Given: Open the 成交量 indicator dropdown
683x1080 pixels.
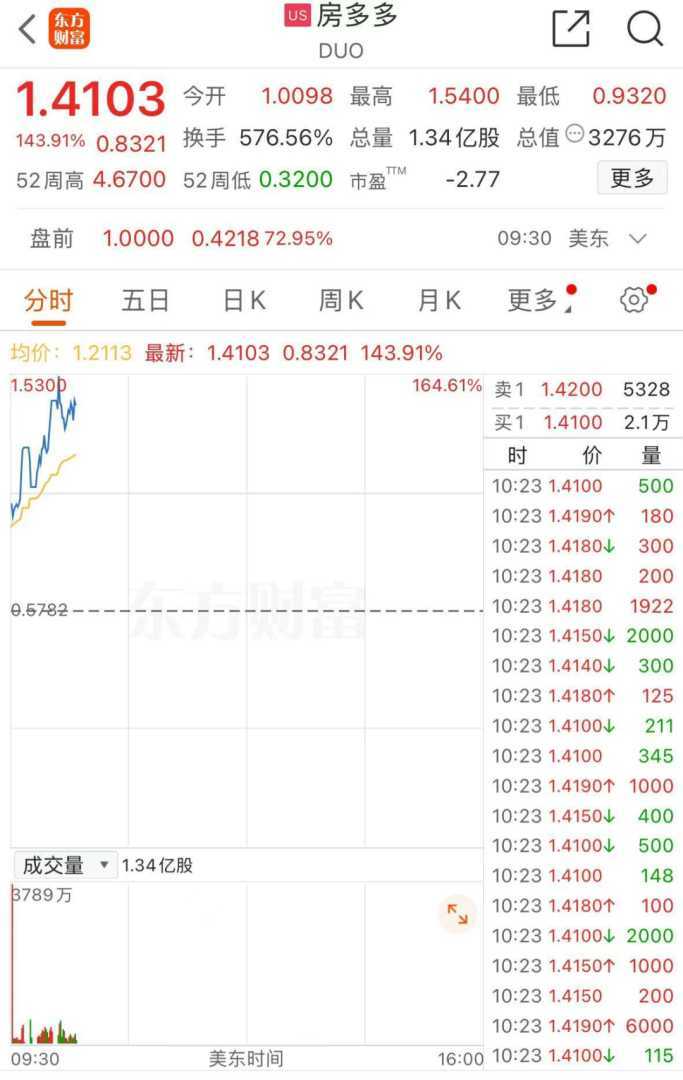Looking at the screenshot, I should click(x=65, y=865).
